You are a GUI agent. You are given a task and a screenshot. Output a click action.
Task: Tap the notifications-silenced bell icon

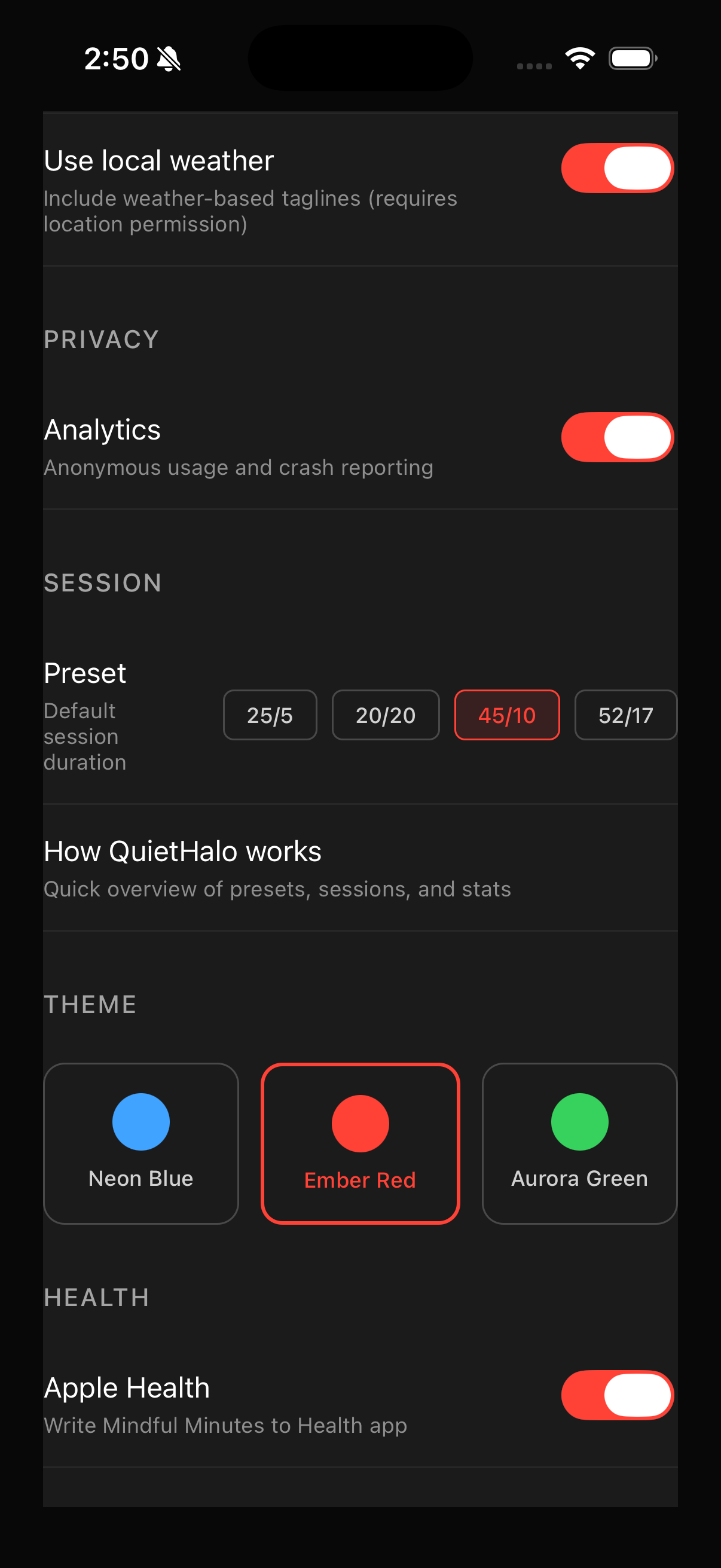click(169, 58)
